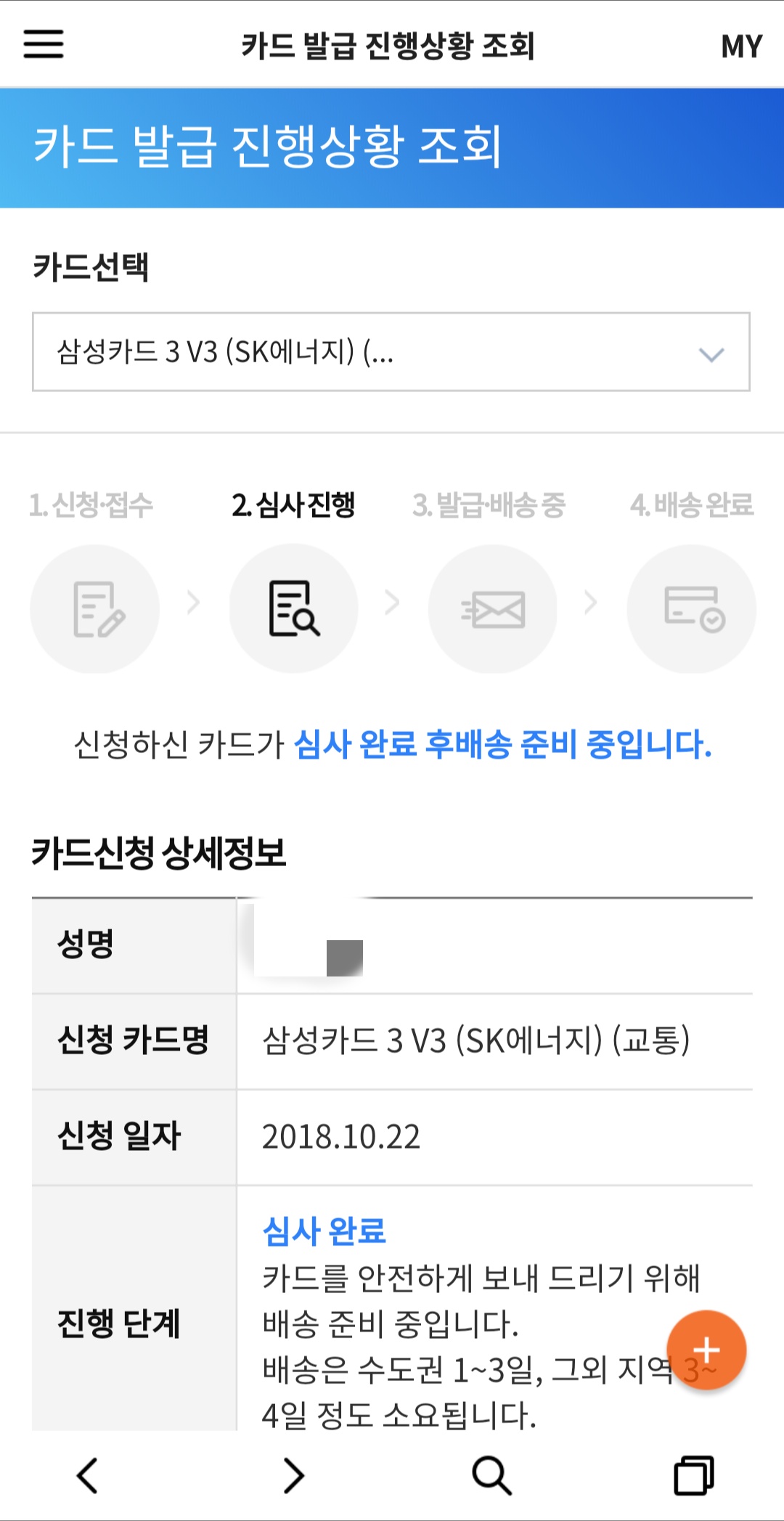
Task: Tap the orange plus floating button
Action: coord(706,1350)
